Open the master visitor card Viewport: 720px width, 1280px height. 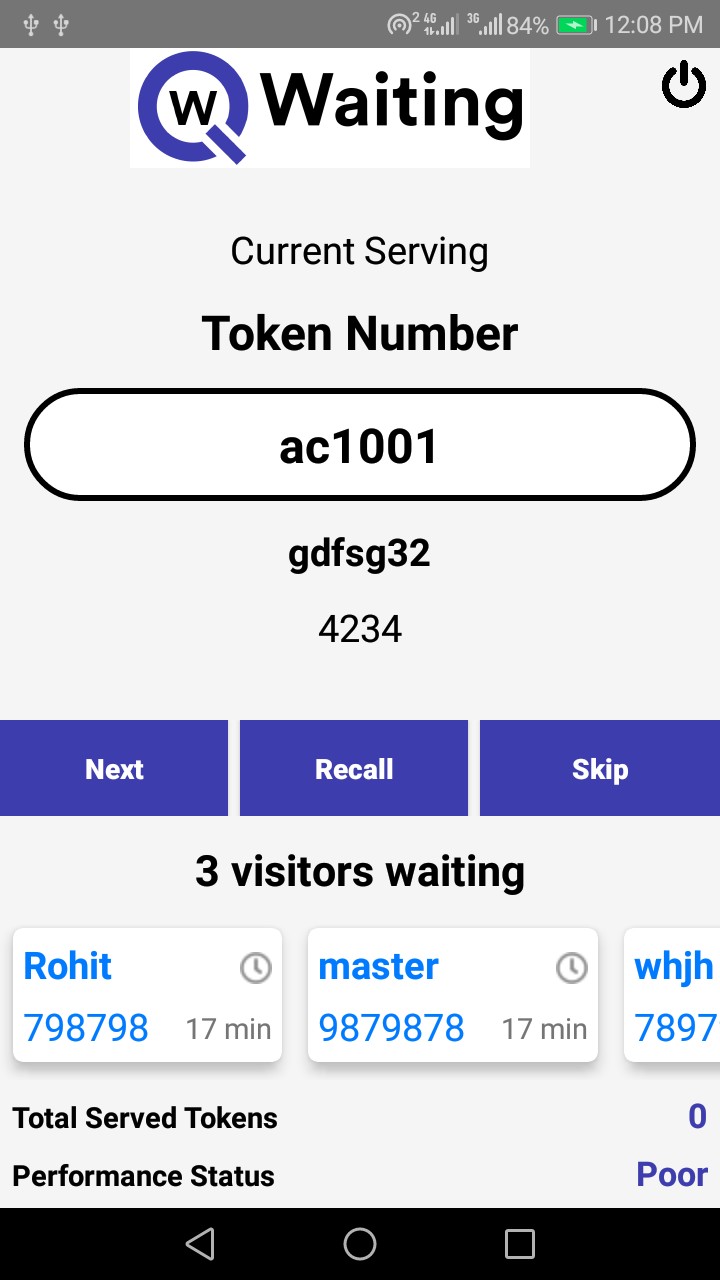point(452,995)
